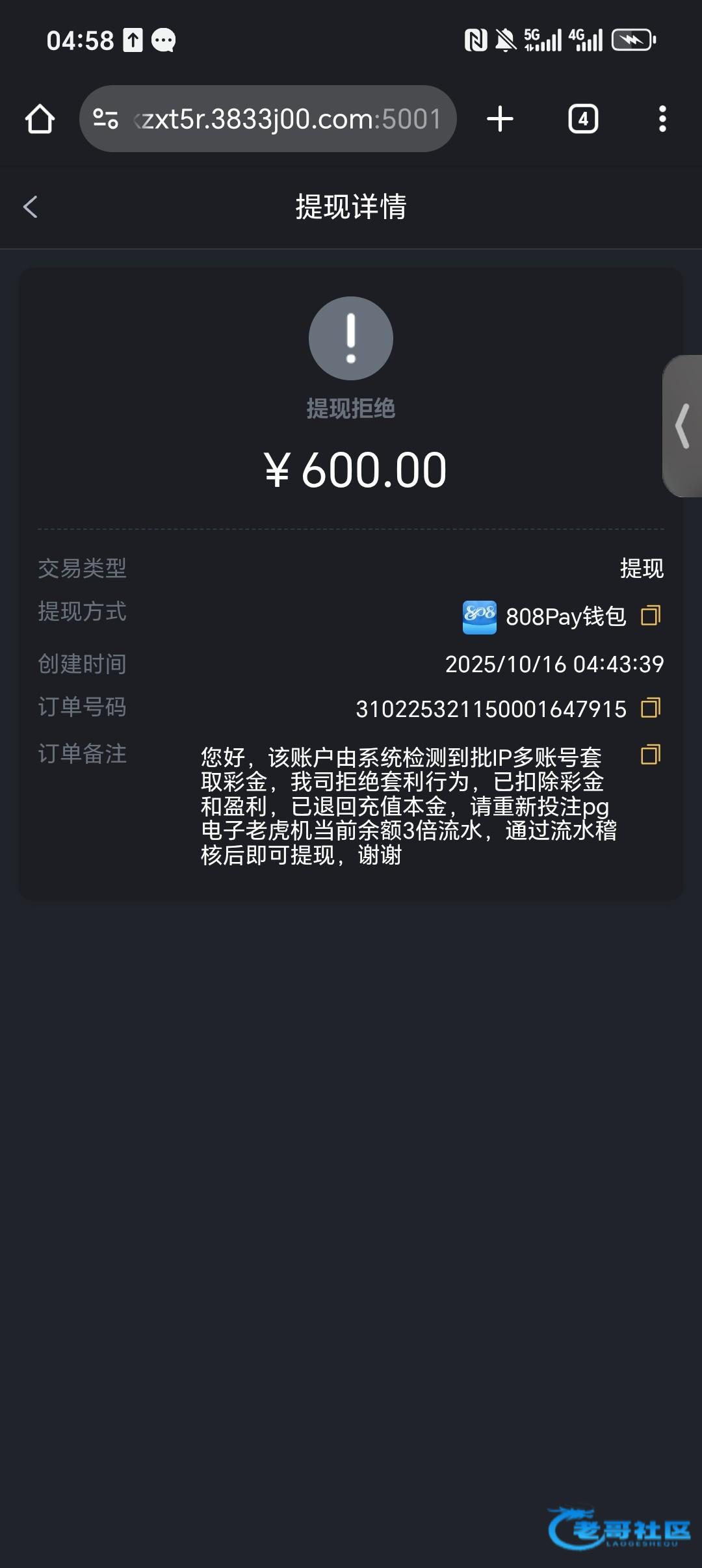Viewport: 702px width, 1568px height.
Task: Open the browser home page
Action: 40,120
